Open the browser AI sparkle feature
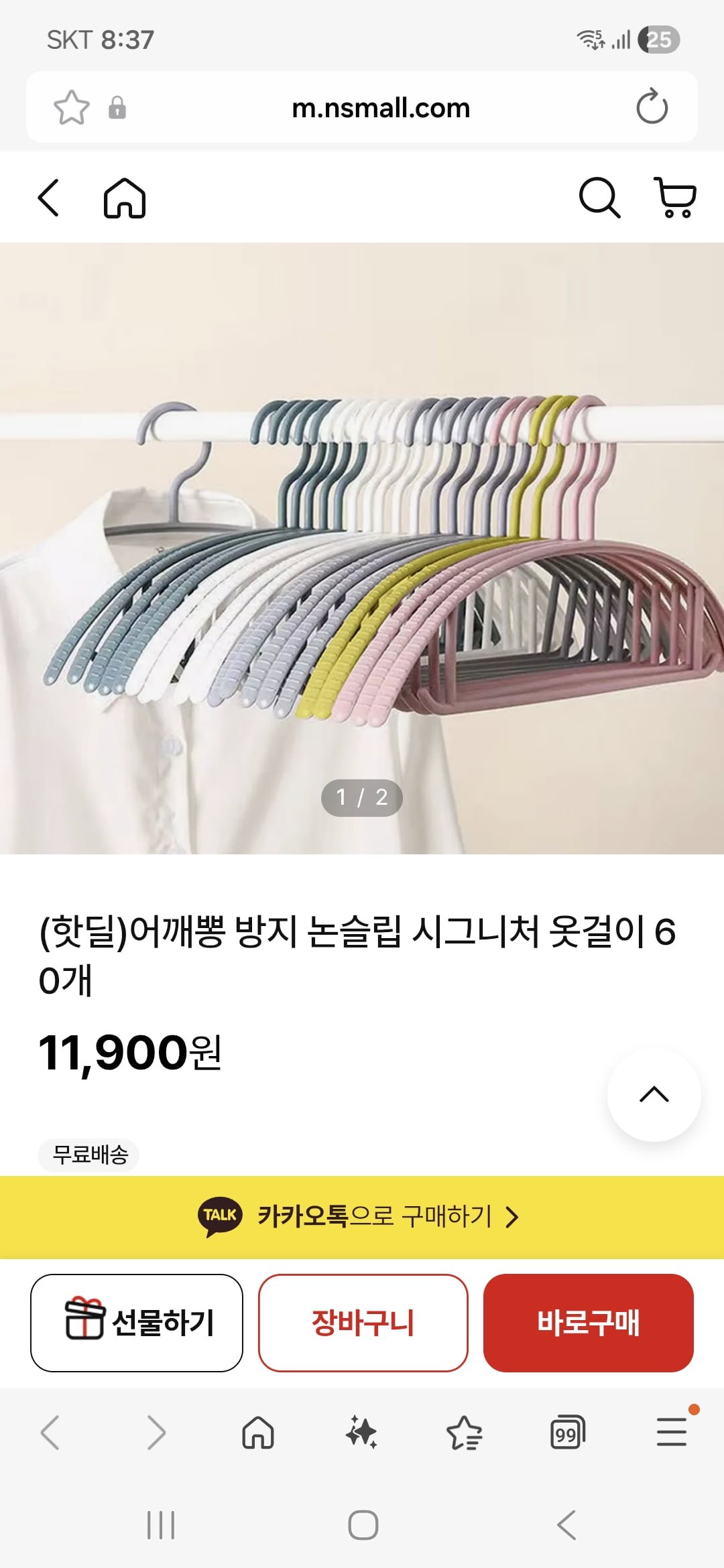Viewport: 724px width, 1568px height. 361,1433
